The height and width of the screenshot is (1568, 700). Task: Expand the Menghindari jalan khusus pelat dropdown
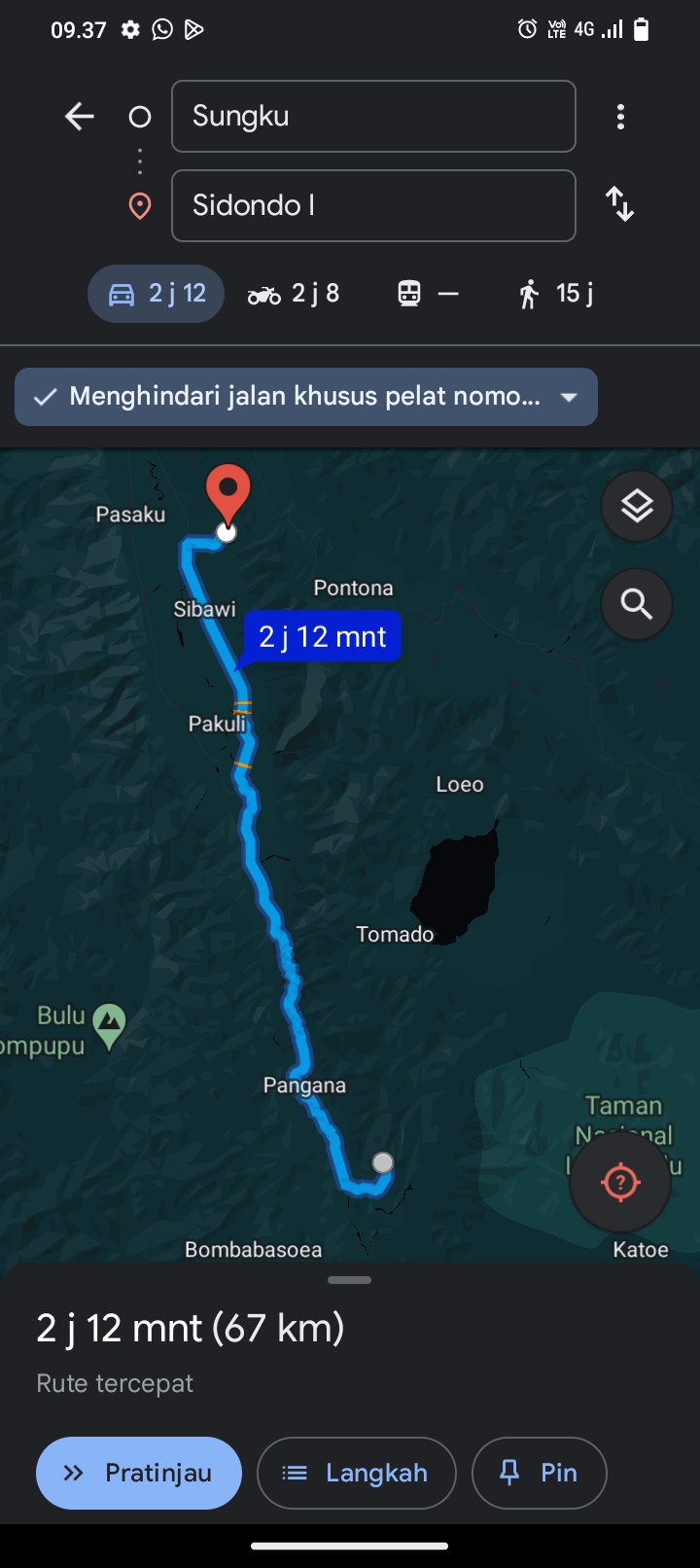[306, 397]
